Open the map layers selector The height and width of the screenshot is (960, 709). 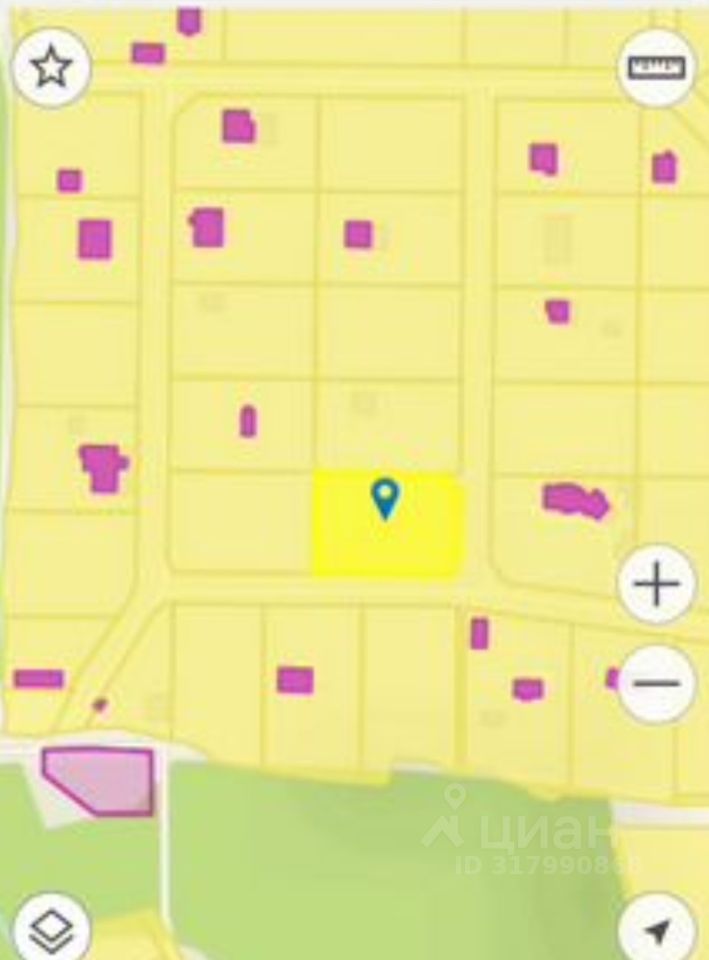[51, 931]
